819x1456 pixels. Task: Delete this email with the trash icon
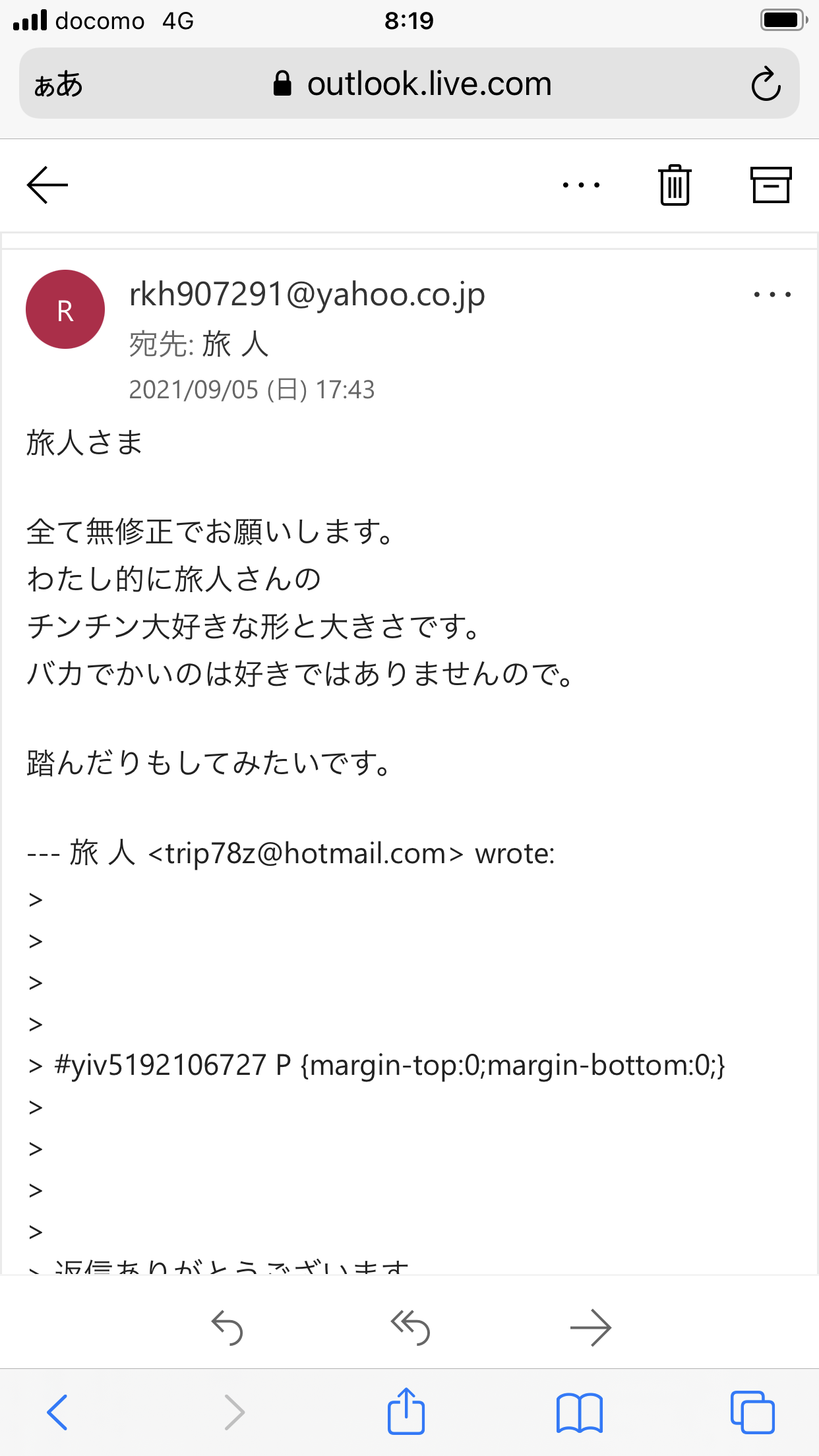click(675, 185)
